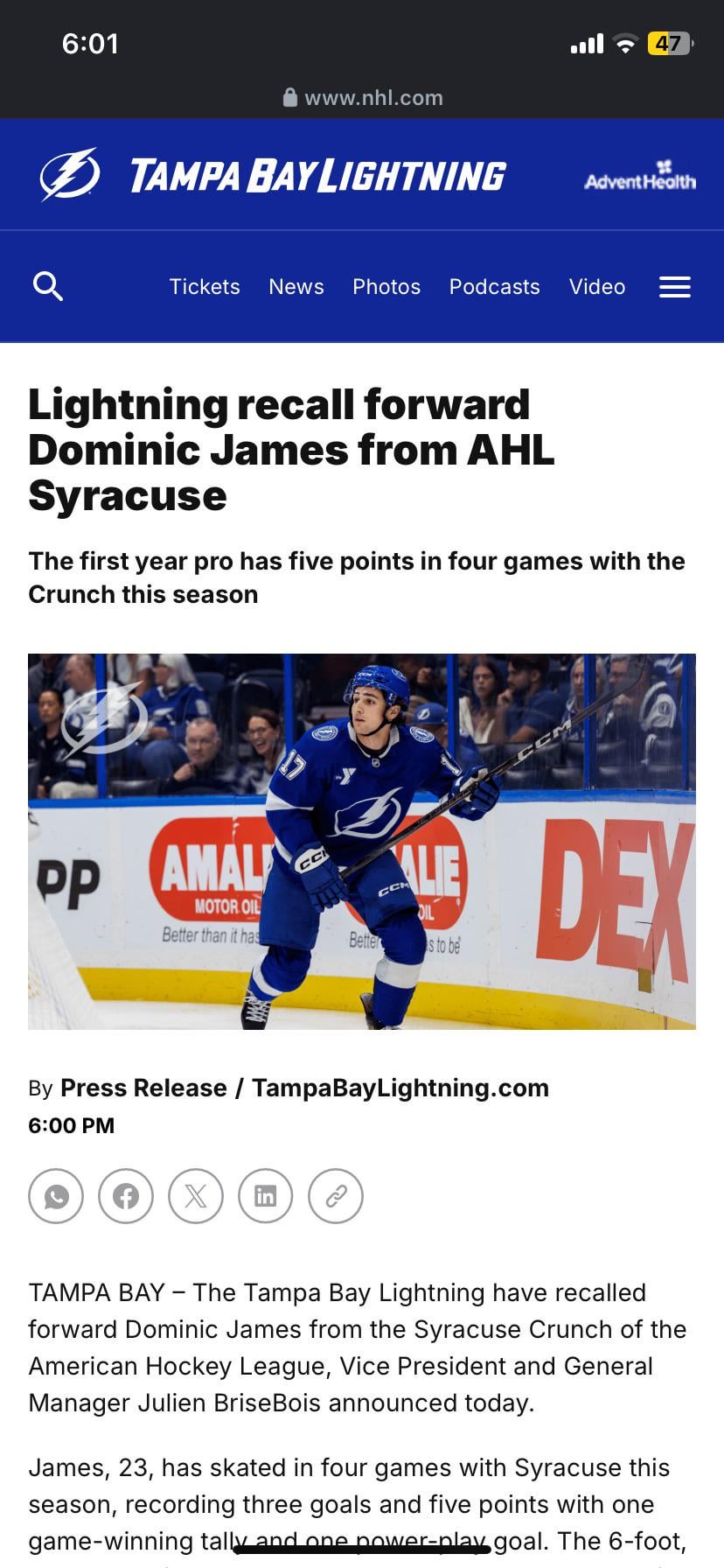
Task: Open the site search magnifier
Action: coord(47,286)
